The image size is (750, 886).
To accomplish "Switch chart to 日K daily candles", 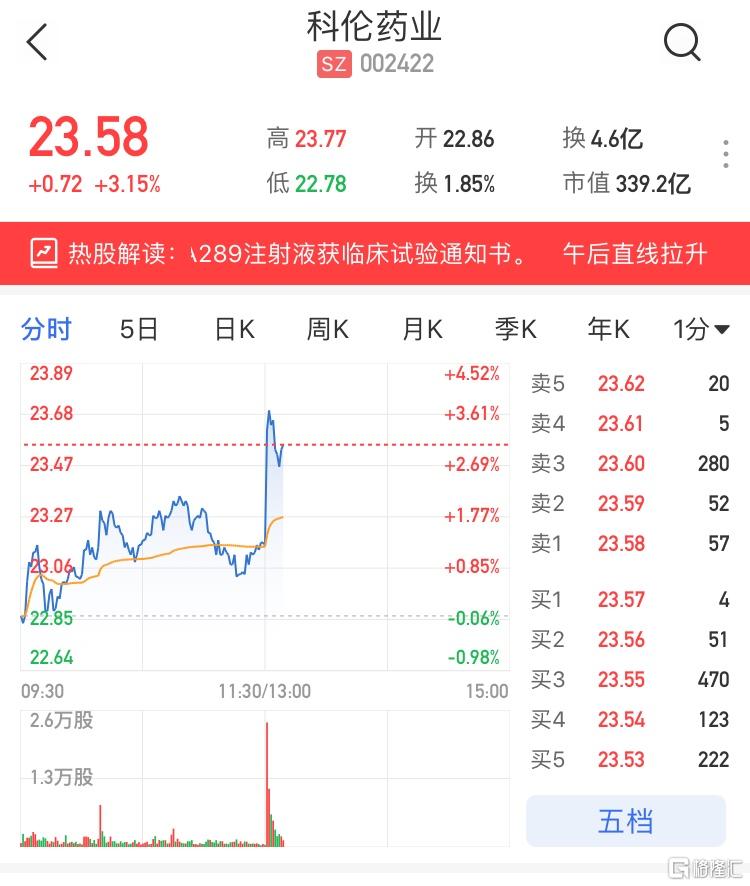I will (232, 329).
